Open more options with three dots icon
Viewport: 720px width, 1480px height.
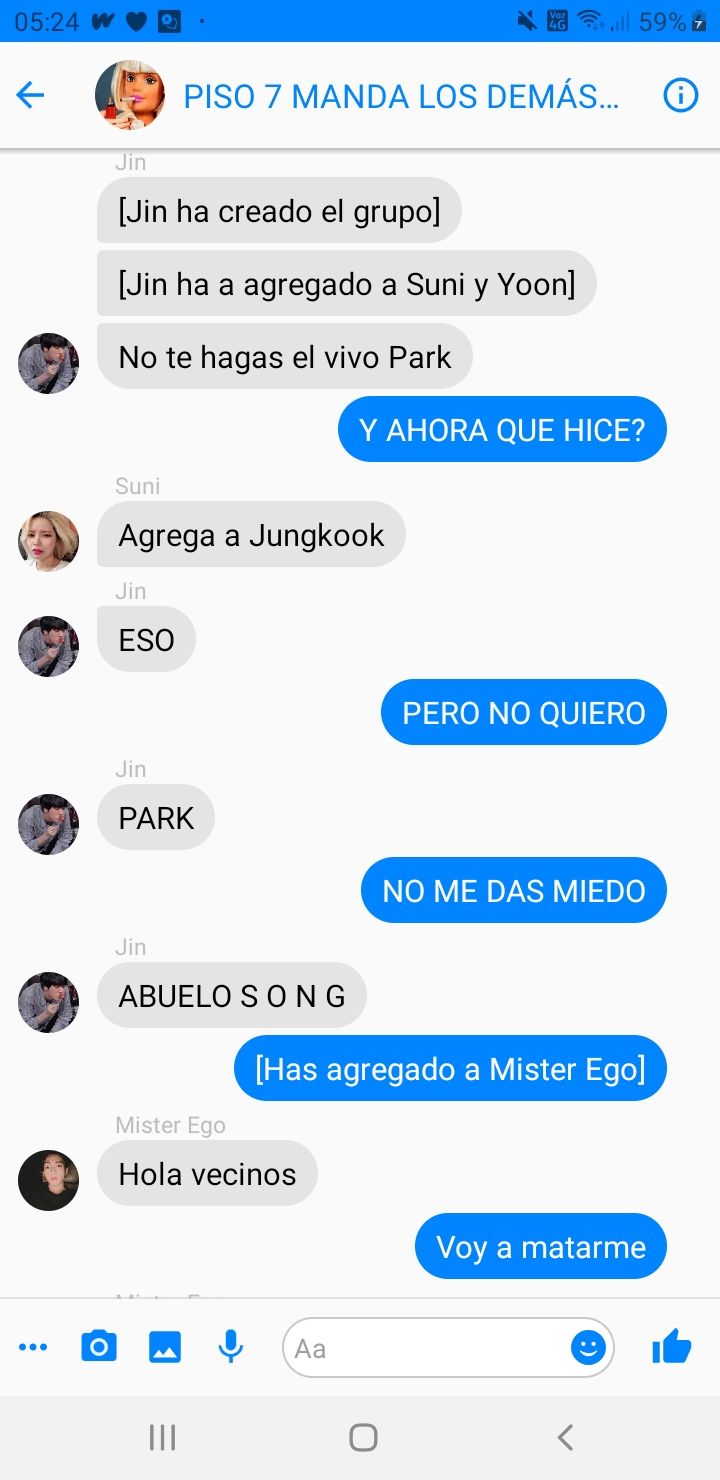click(x=33, y=1348)
